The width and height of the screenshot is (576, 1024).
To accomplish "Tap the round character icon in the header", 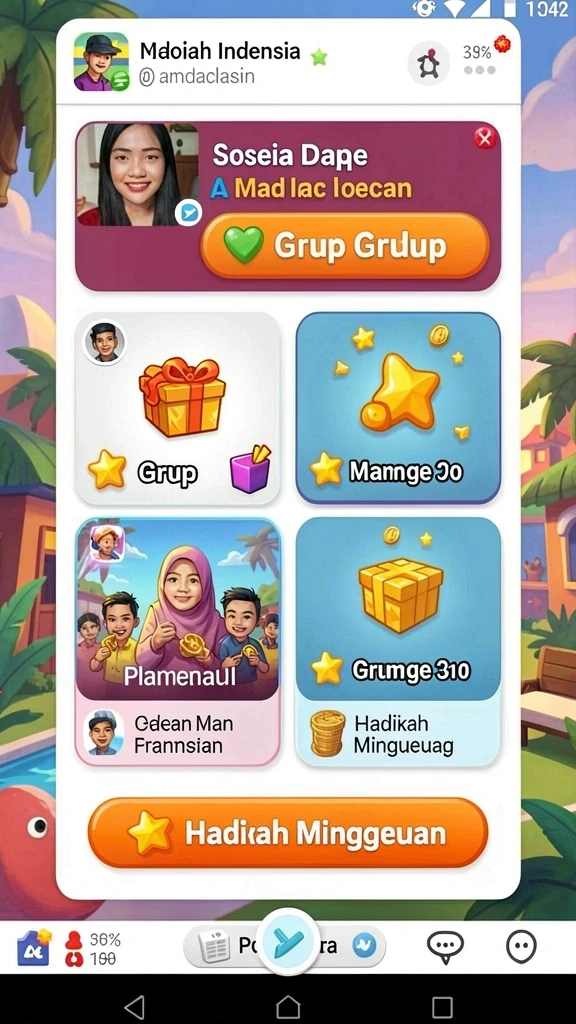I will 428,64.
